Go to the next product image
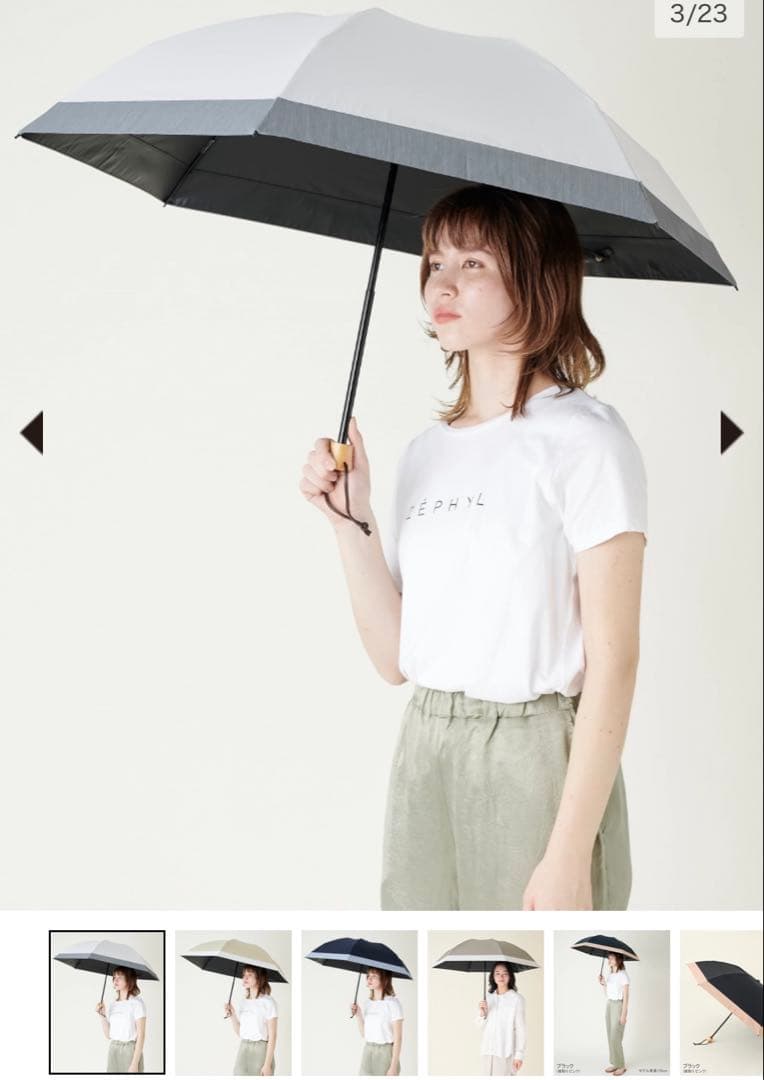Screen dimensions: 764x1080 [732, 432]
